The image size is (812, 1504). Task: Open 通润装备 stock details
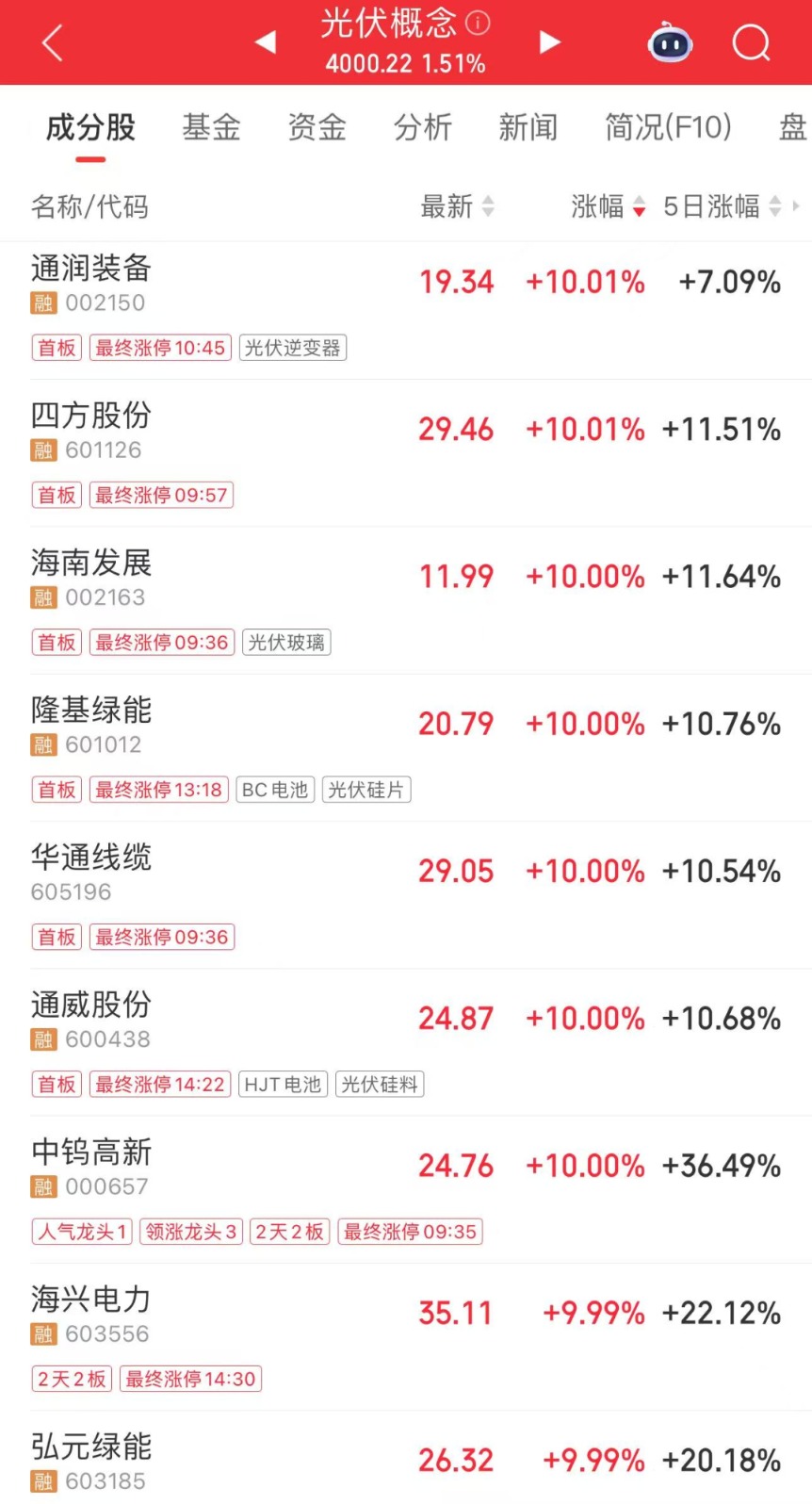(x=91, y=269)
